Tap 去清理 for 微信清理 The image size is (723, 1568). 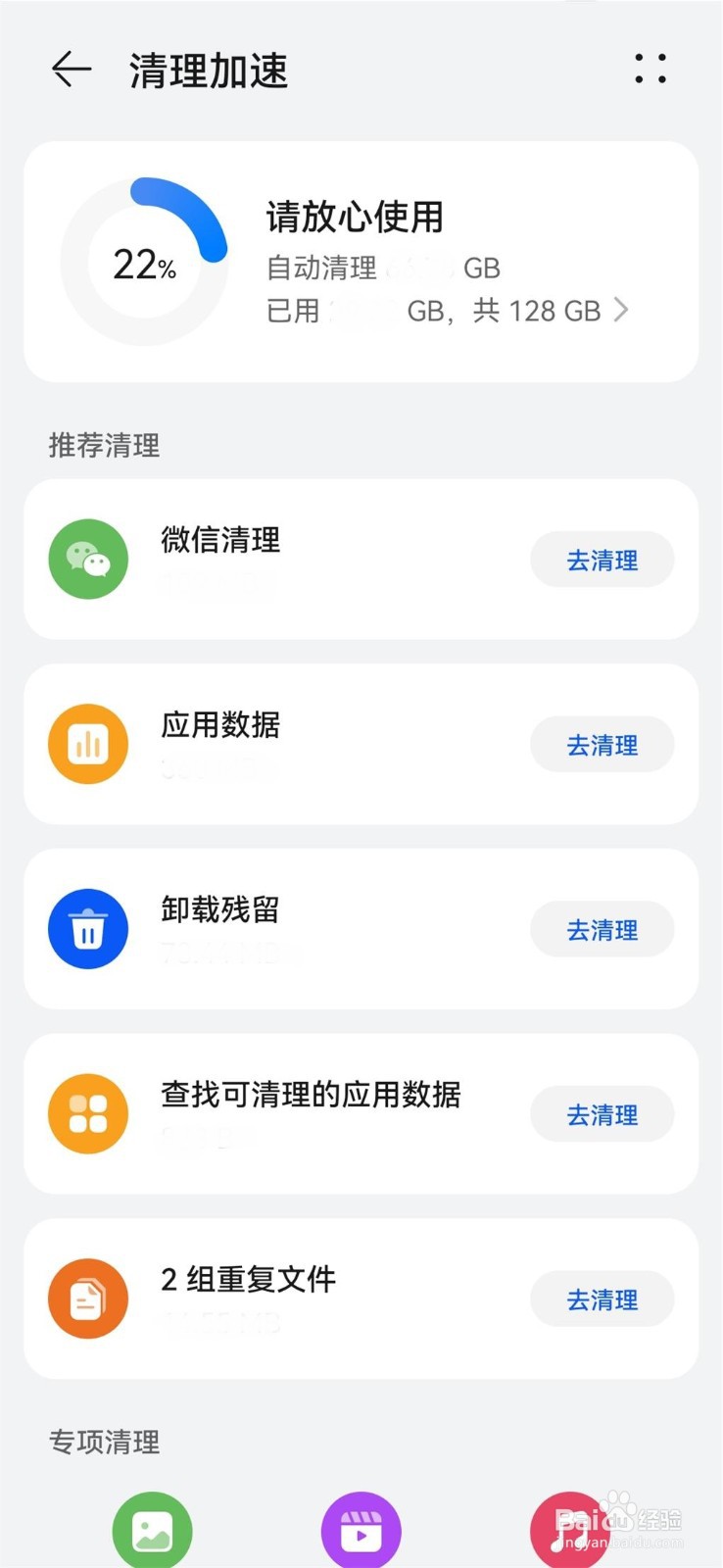[x=602, y=561]
